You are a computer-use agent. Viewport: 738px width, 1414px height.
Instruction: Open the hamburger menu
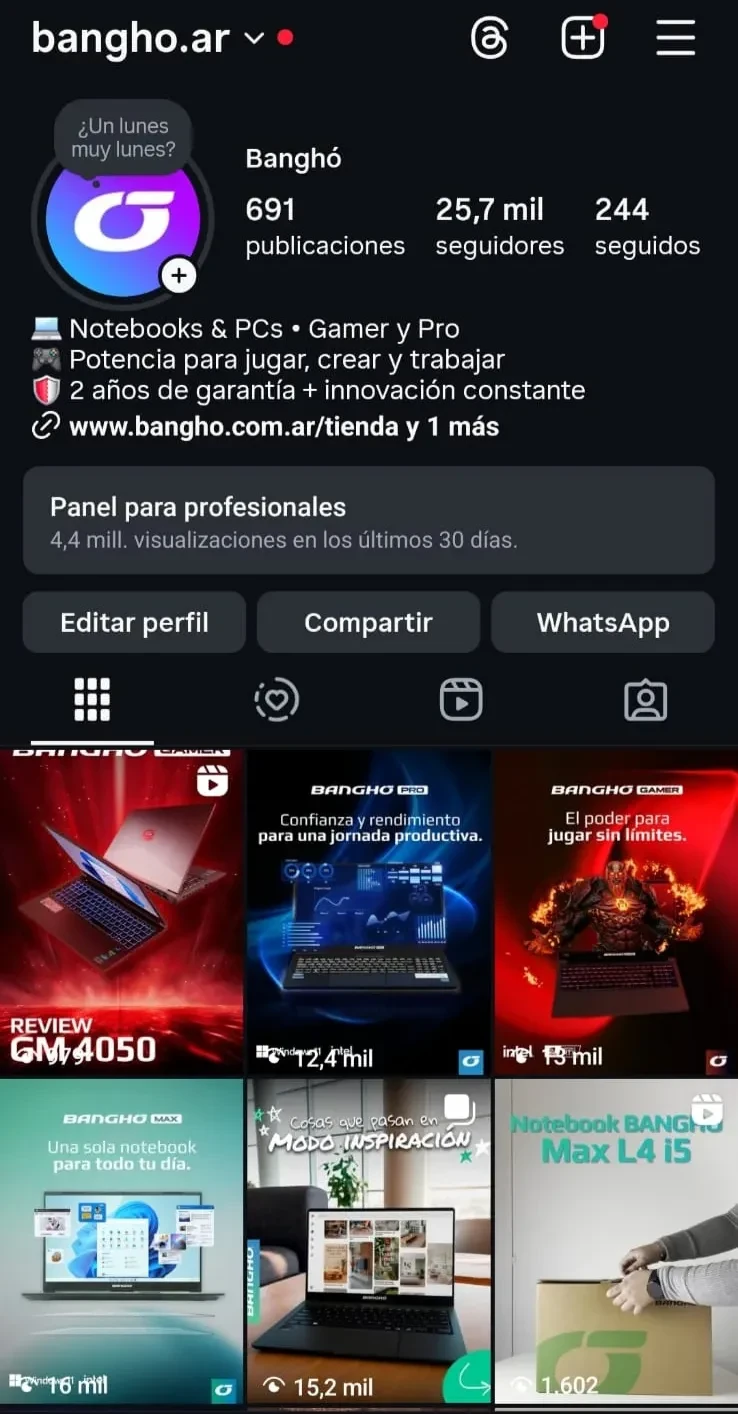(x=676, y=39)
